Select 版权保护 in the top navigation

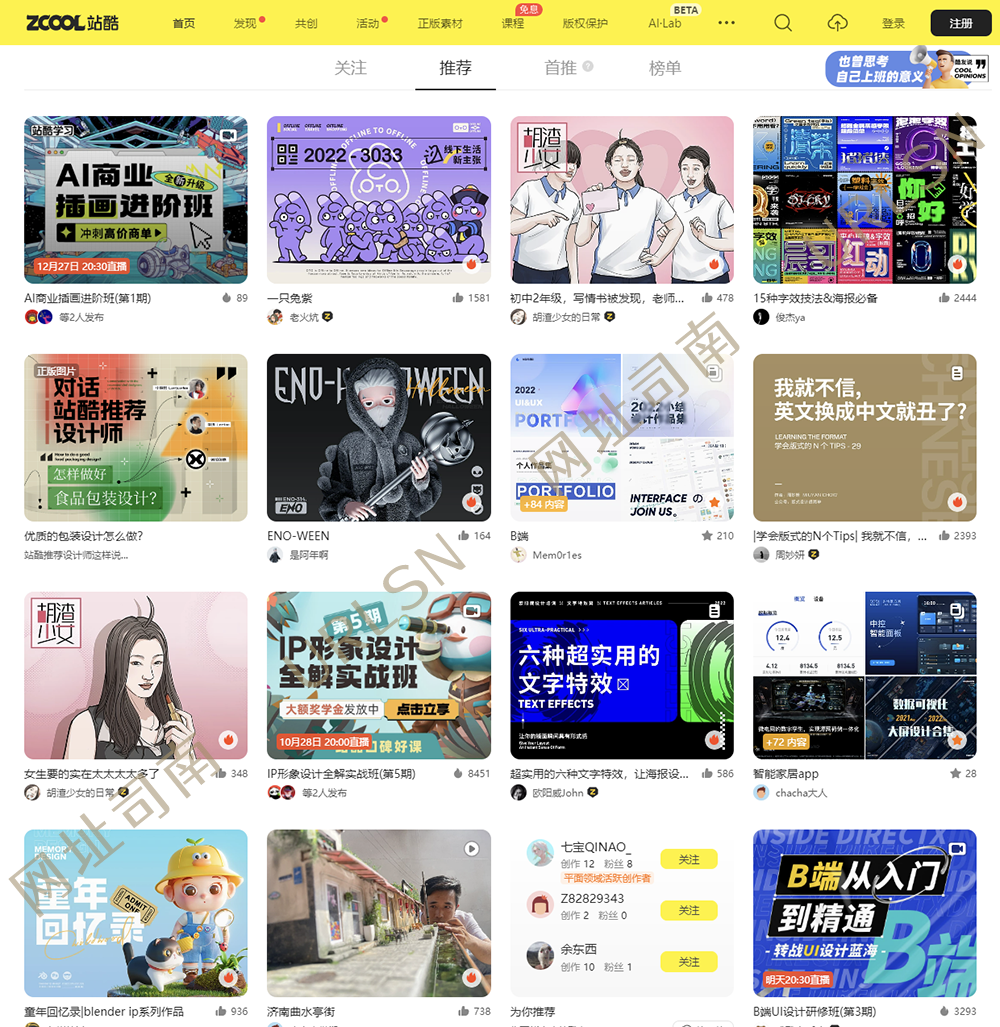click(x=585, y=23)
